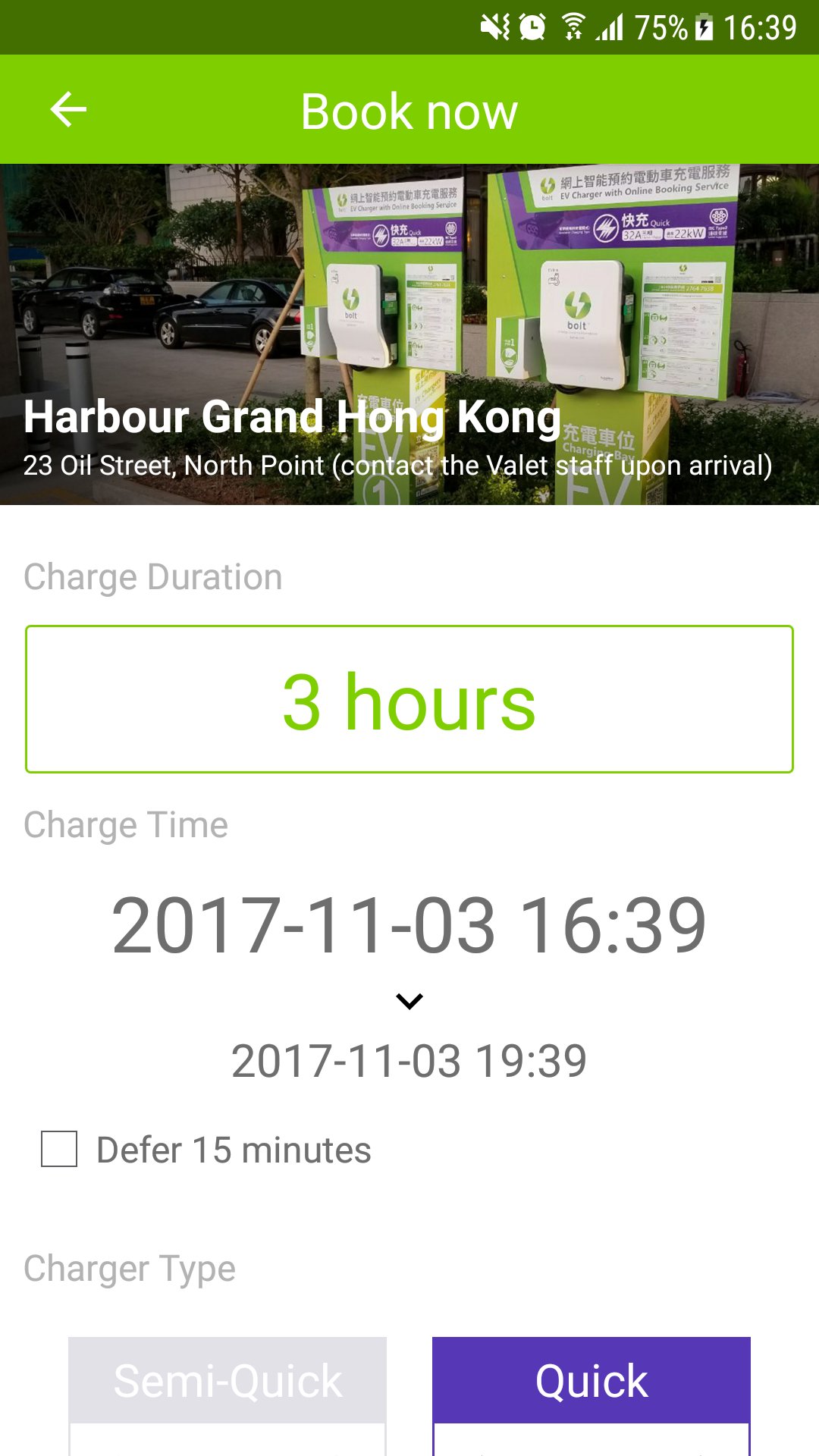Tap the Book now title bar
The width and height of the screenshot is (819, 1456).
[x=409, y=110]
